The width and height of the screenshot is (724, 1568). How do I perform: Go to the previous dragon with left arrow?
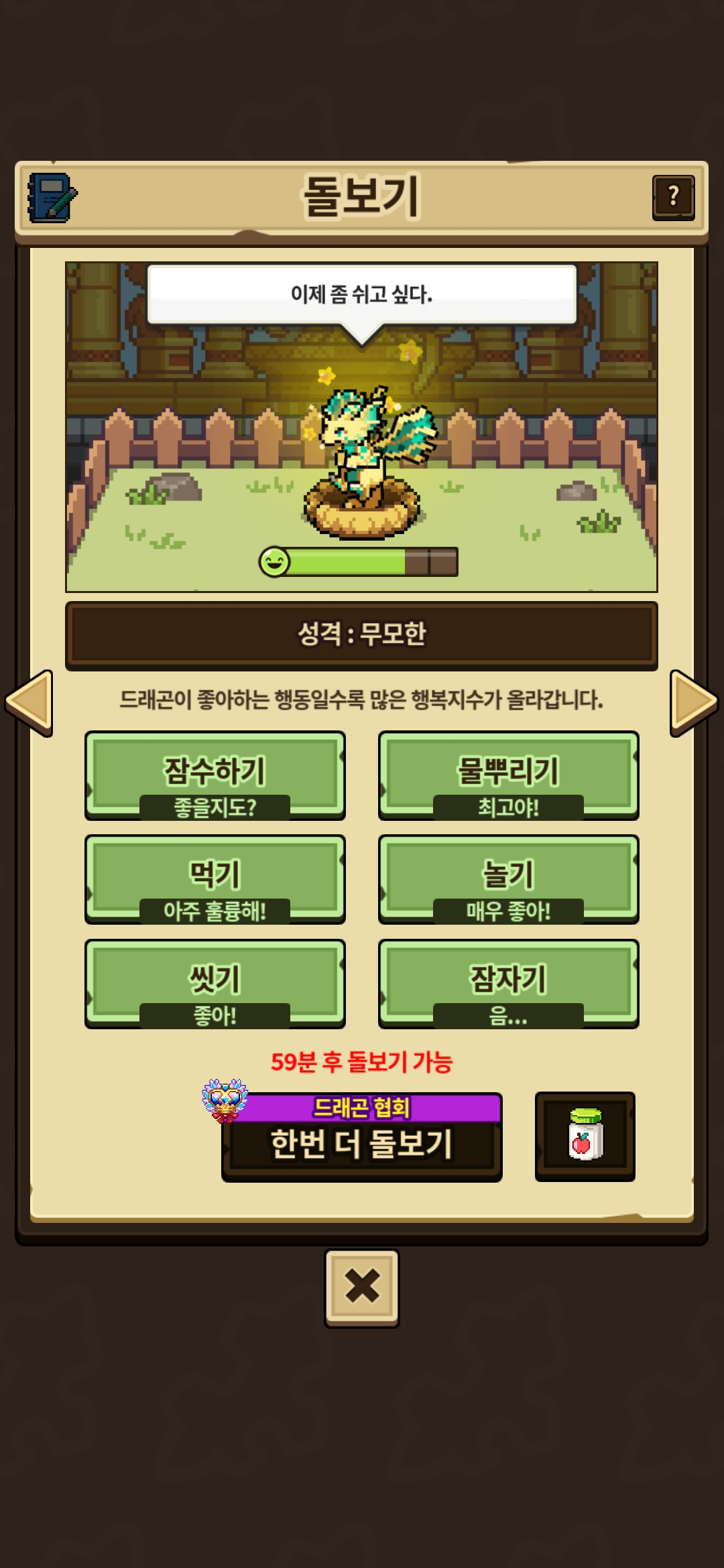[29, 703]
